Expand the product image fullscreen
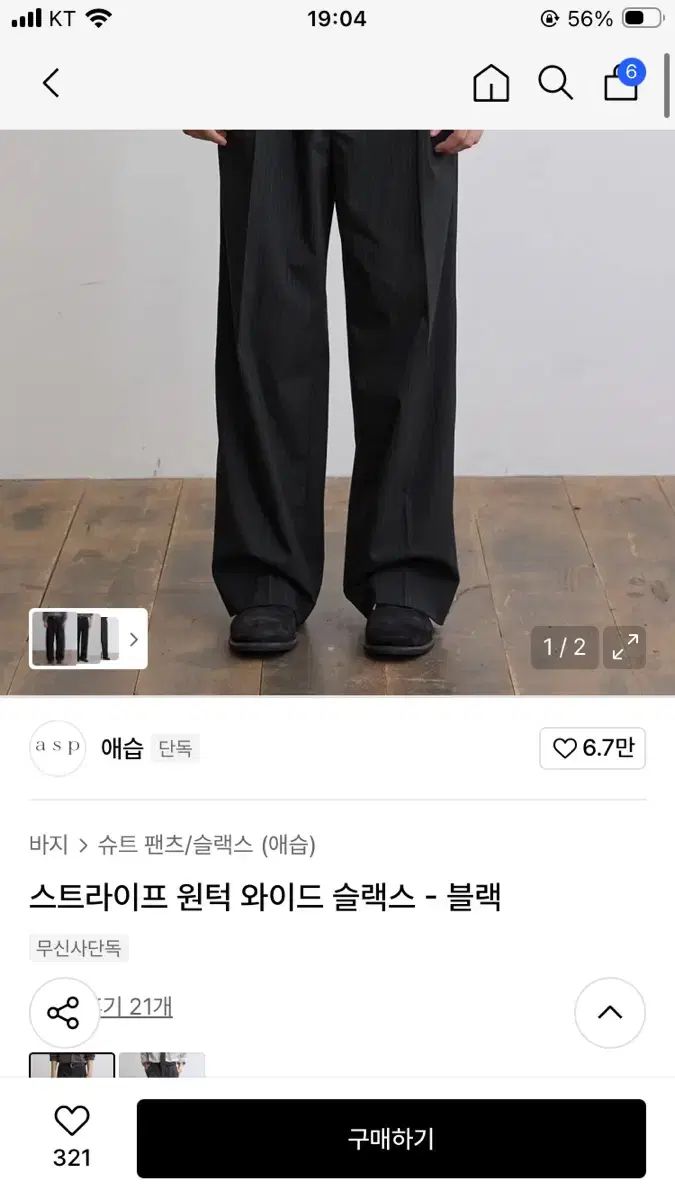This screenshot has width=675, height=1200. [x=625, y=648]
